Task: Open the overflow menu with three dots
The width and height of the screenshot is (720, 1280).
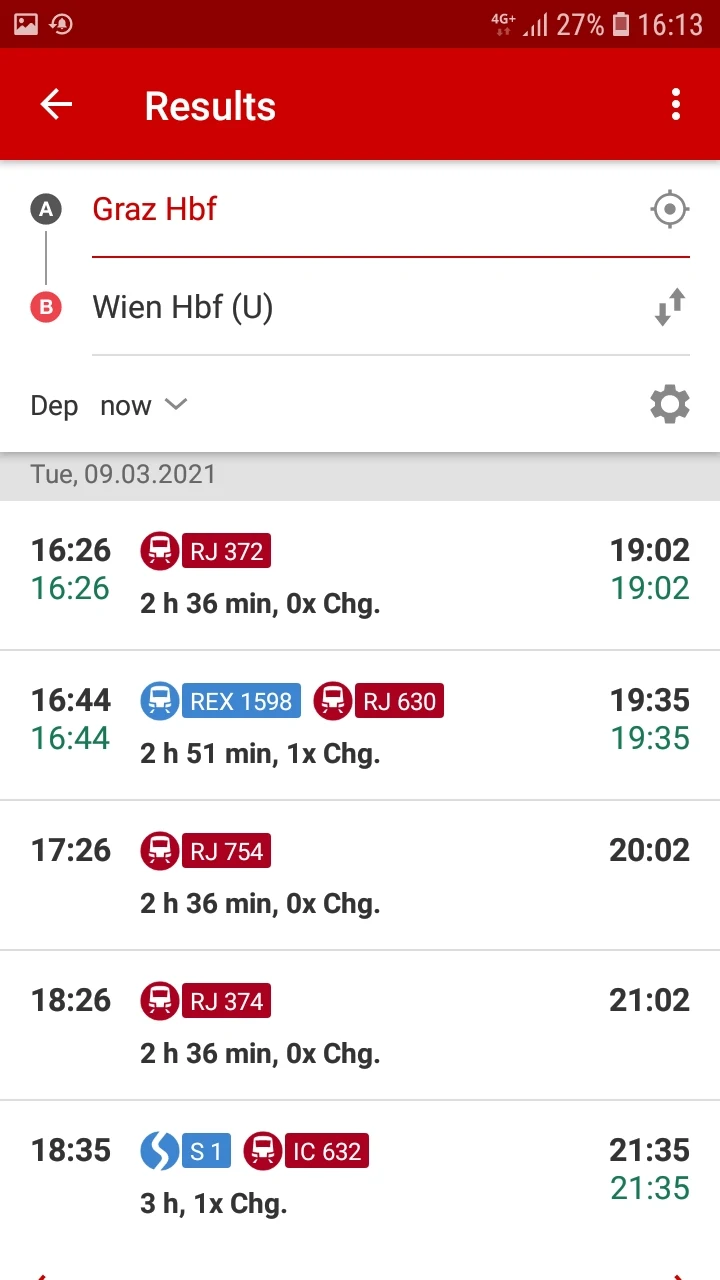Action: tap(675, 104)
